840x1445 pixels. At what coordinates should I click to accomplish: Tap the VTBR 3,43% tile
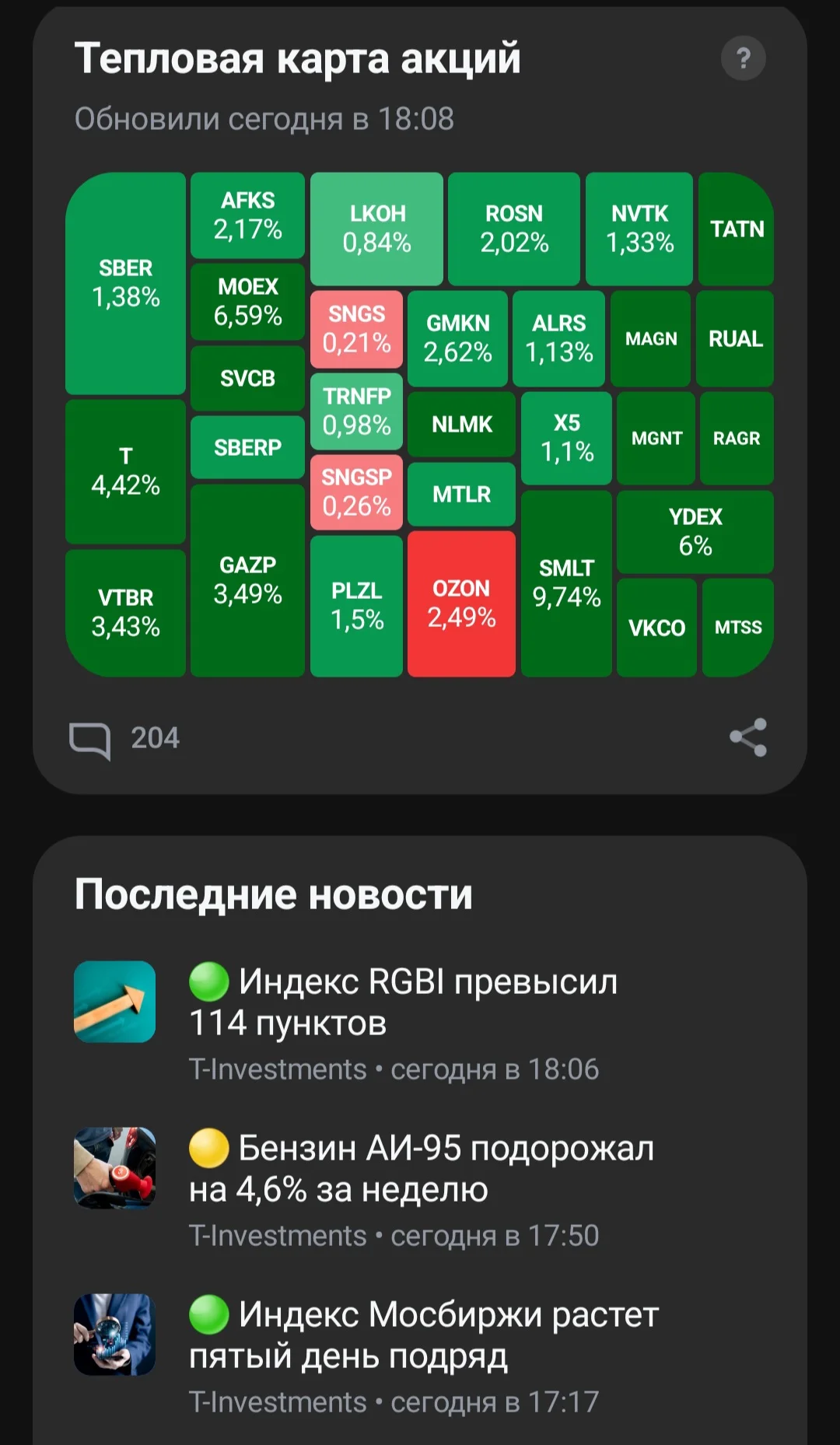pos(125,613)
